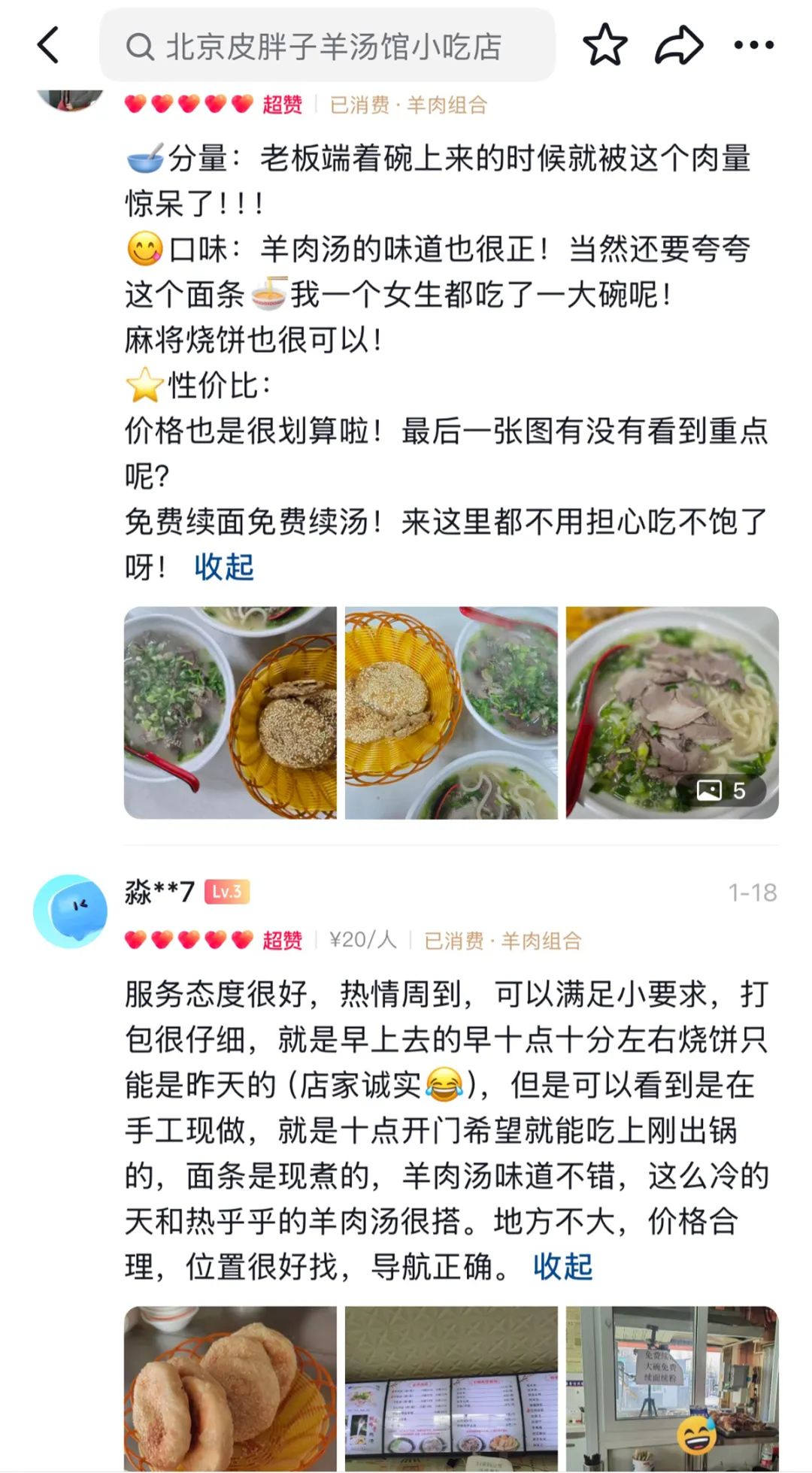Open 淼**7's photo of the menu boards

point(451,1388)
